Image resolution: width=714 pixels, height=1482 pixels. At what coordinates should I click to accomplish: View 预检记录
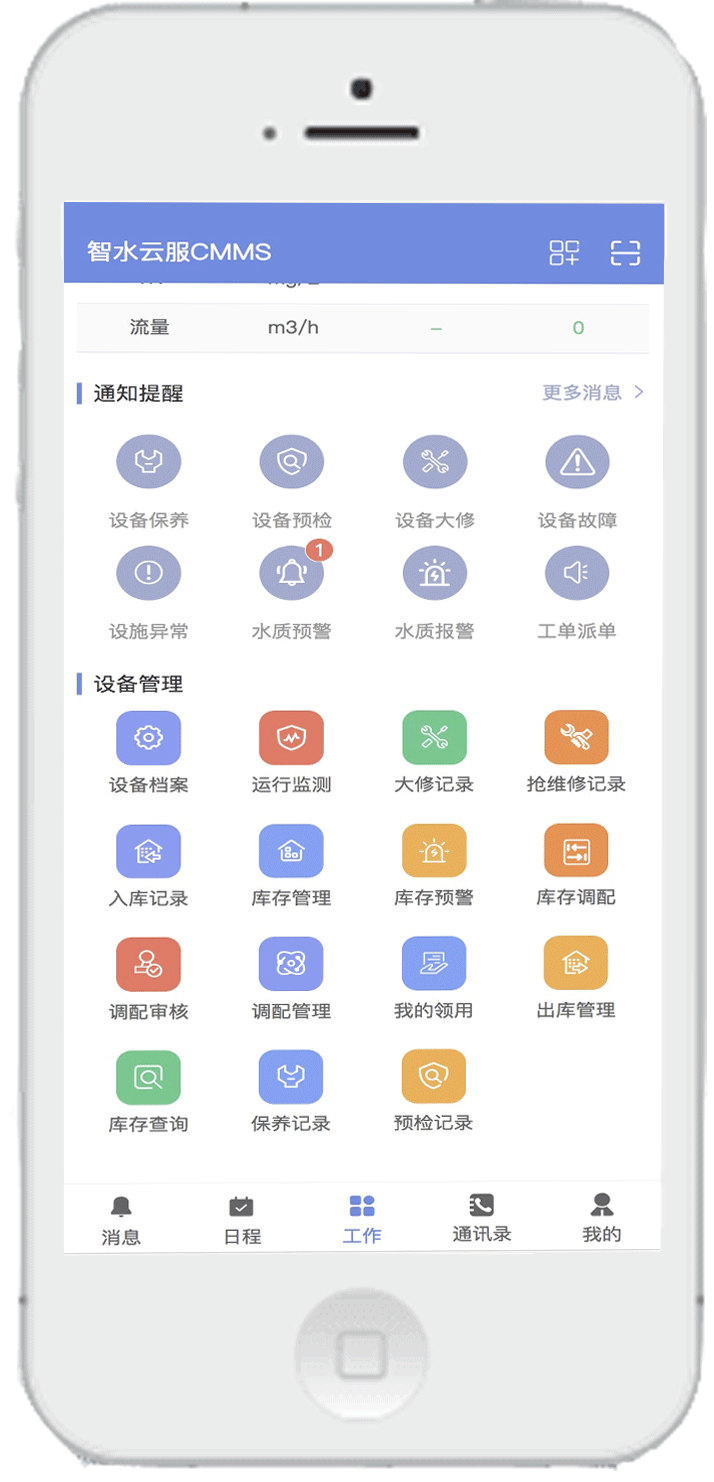pyautogui.click(x=434, y=1077)
